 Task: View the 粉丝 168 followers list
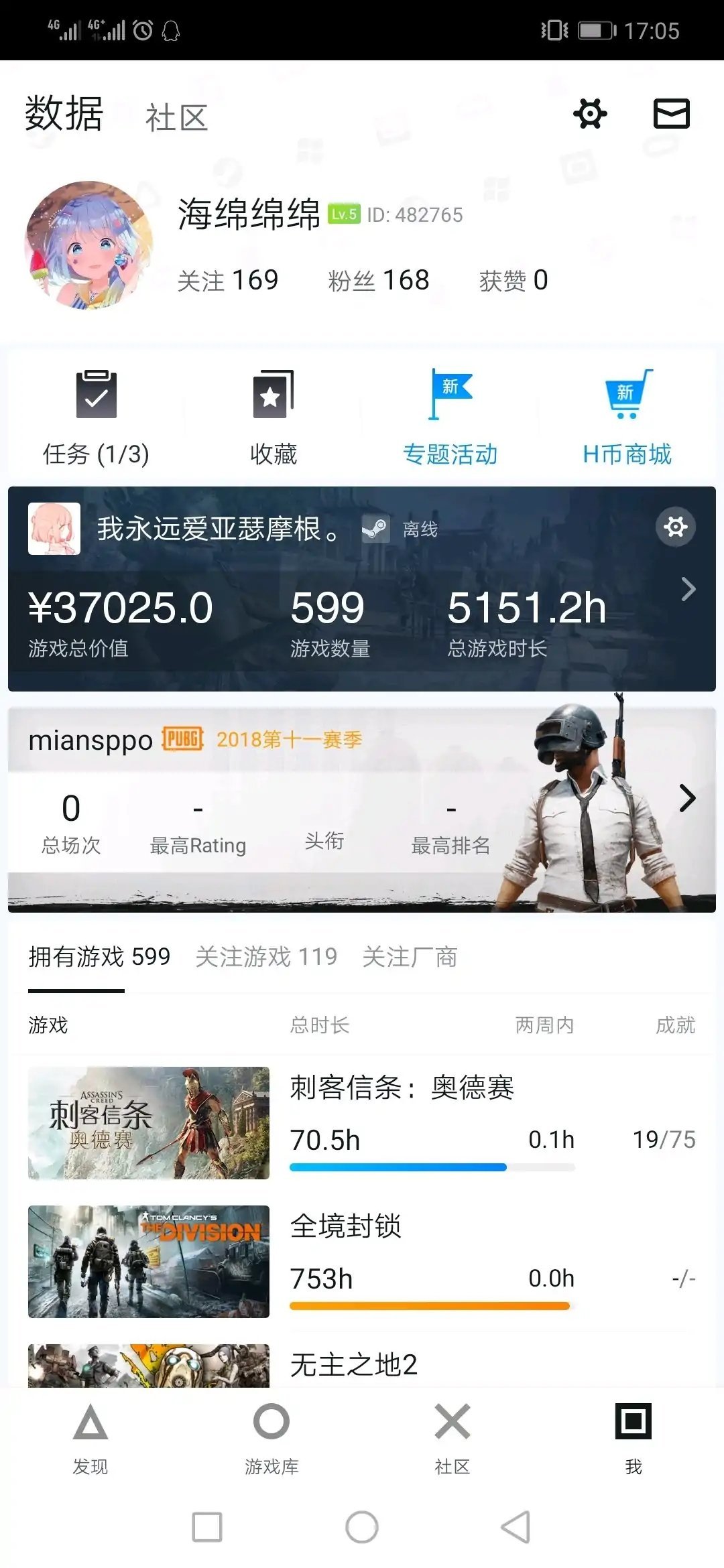coord(378,280)
